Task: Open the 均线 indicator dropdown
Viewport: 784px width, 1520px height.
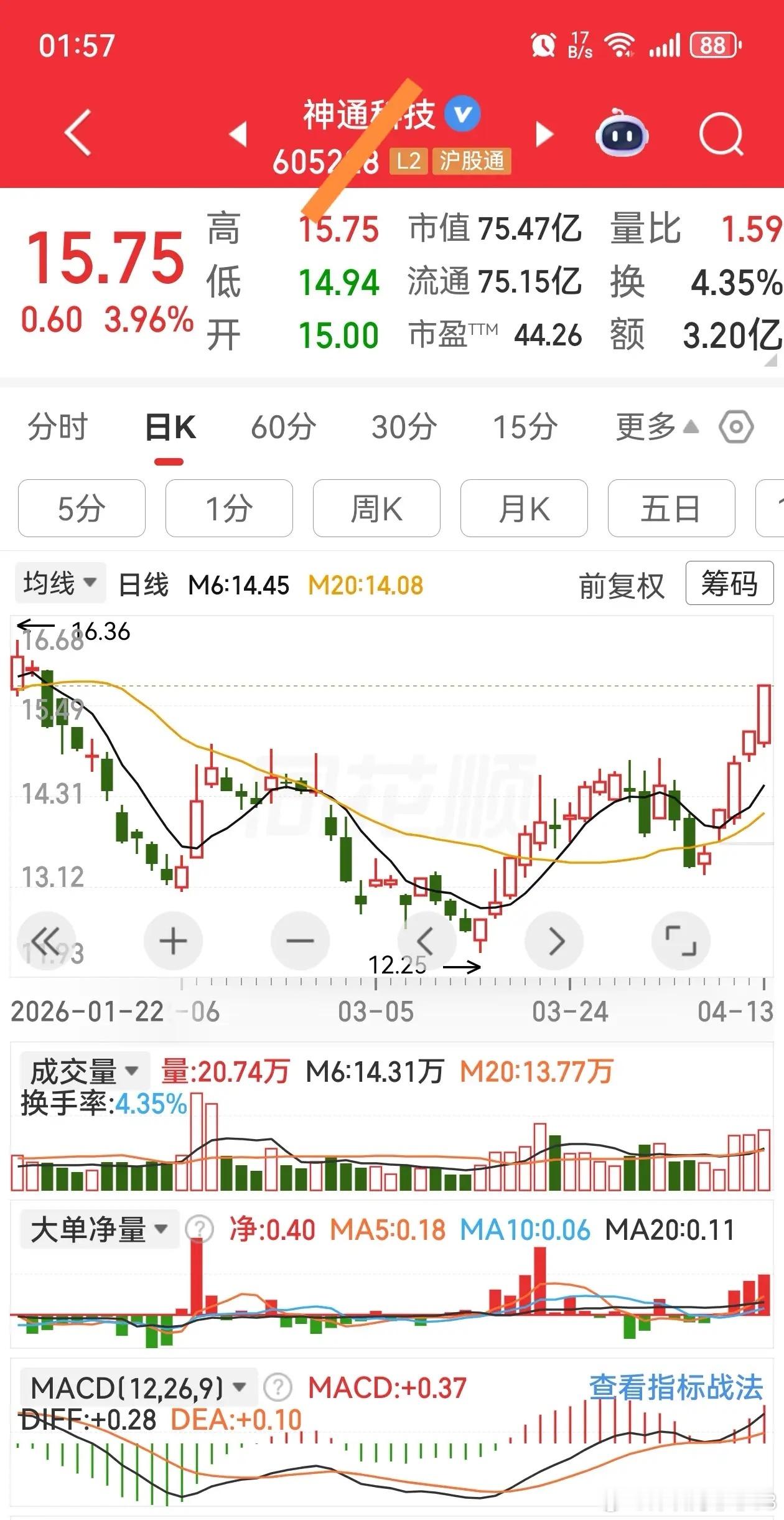Action: click(x=60, y=584)
